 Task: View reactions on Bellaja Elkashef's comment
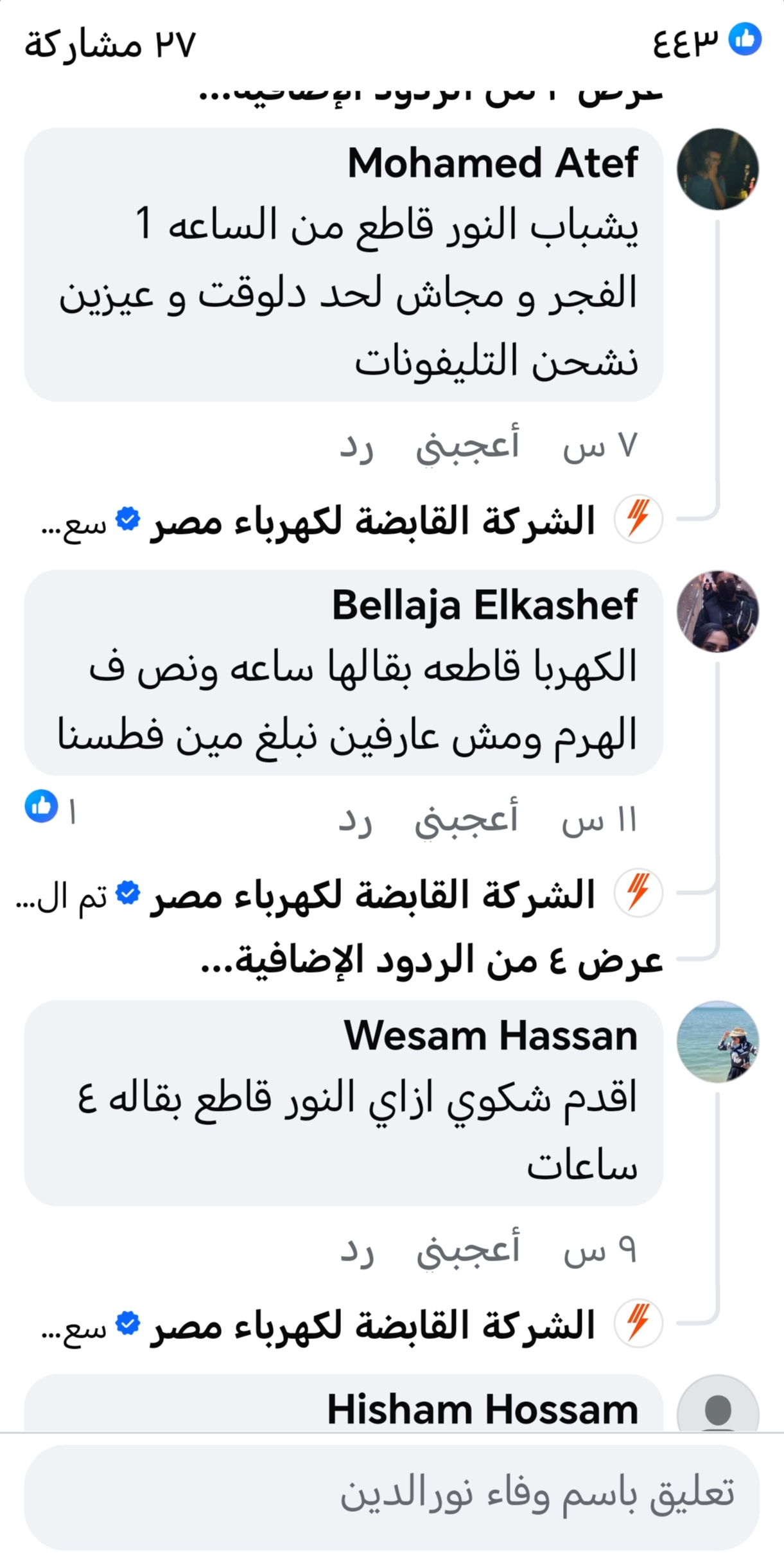(x=50, y=808)
